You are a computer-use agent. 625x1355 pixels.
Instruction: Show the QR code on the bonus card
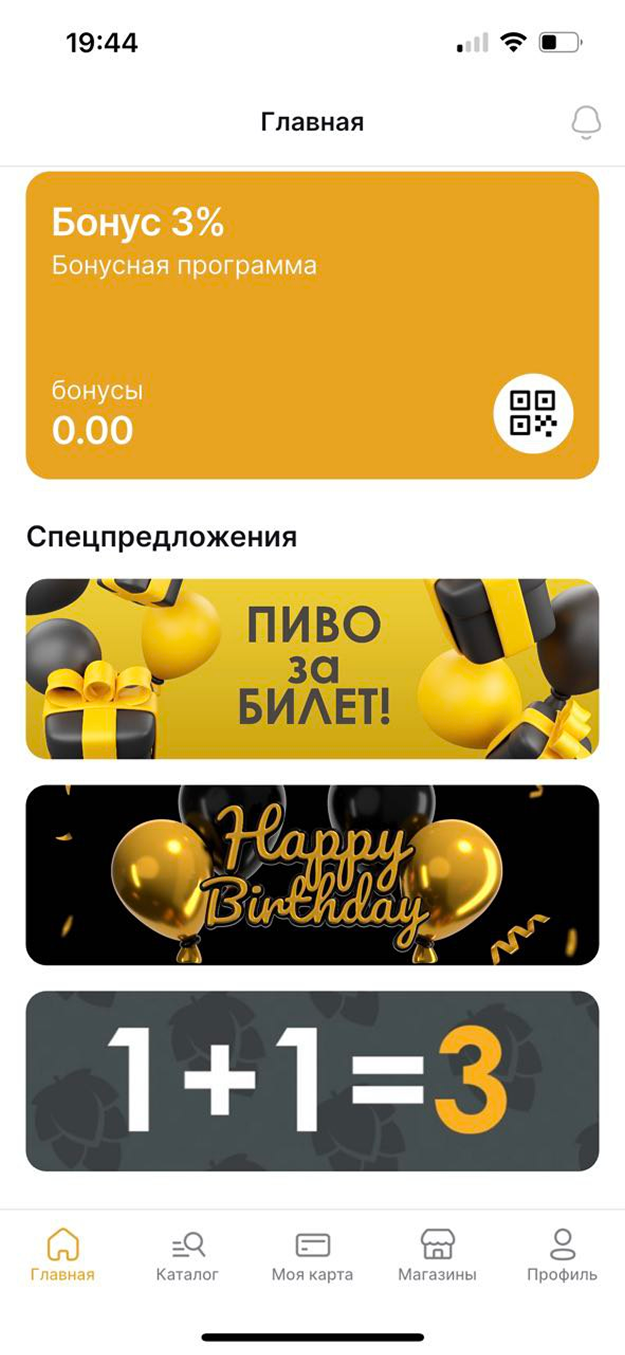click(x=533, y=413)
